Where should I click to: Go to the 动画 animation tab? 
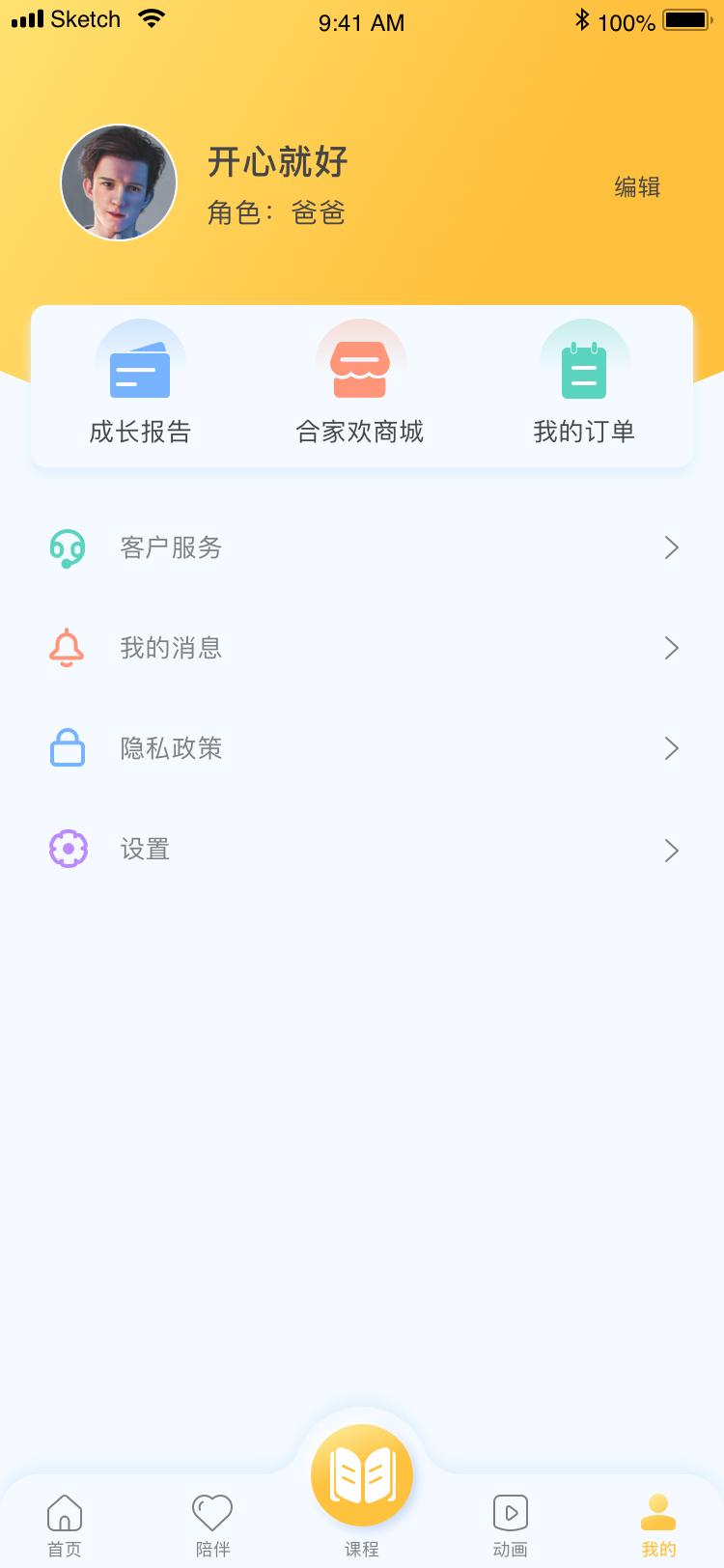pos(510,1524)
